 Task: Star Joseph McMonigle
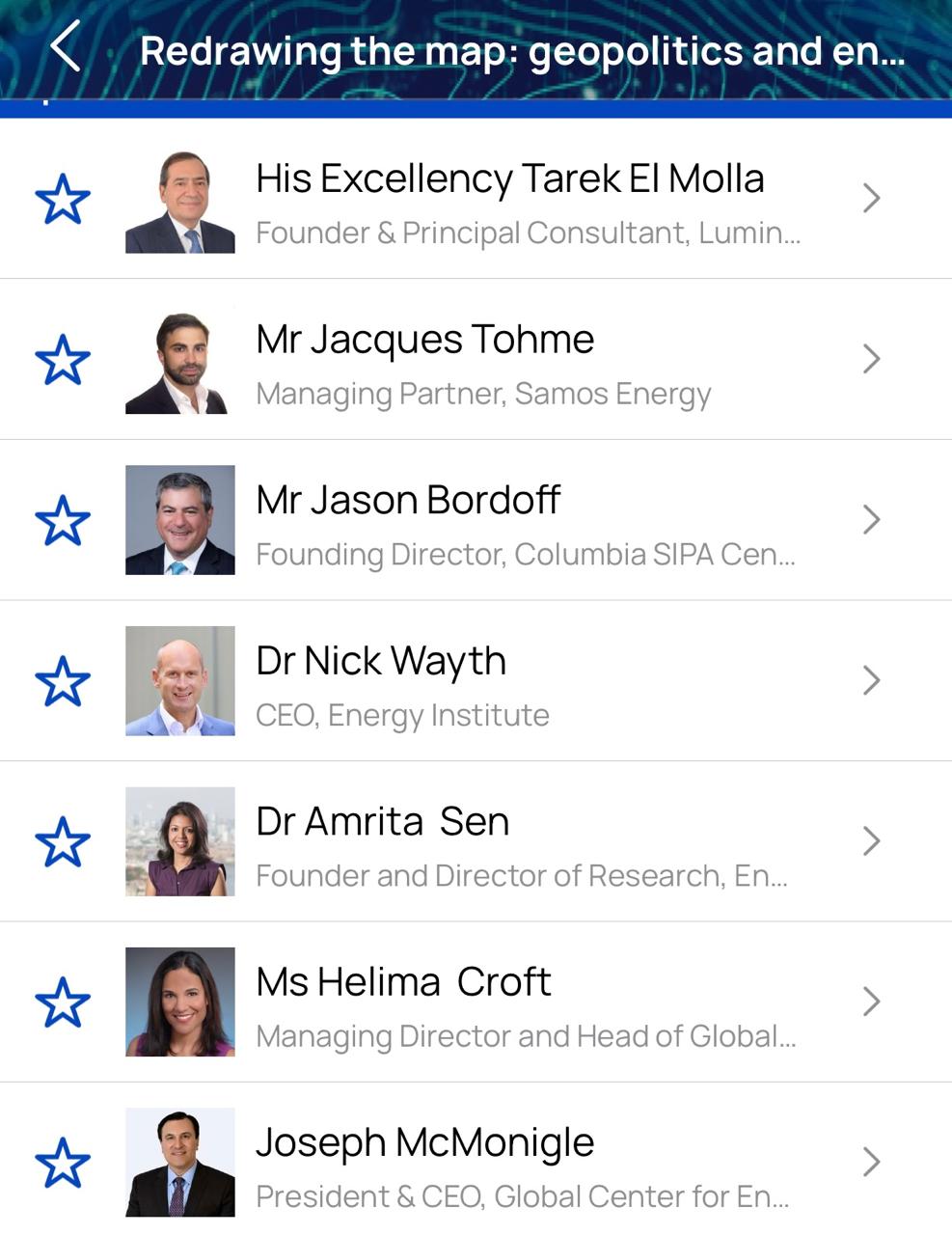(x=63, y=1163)
